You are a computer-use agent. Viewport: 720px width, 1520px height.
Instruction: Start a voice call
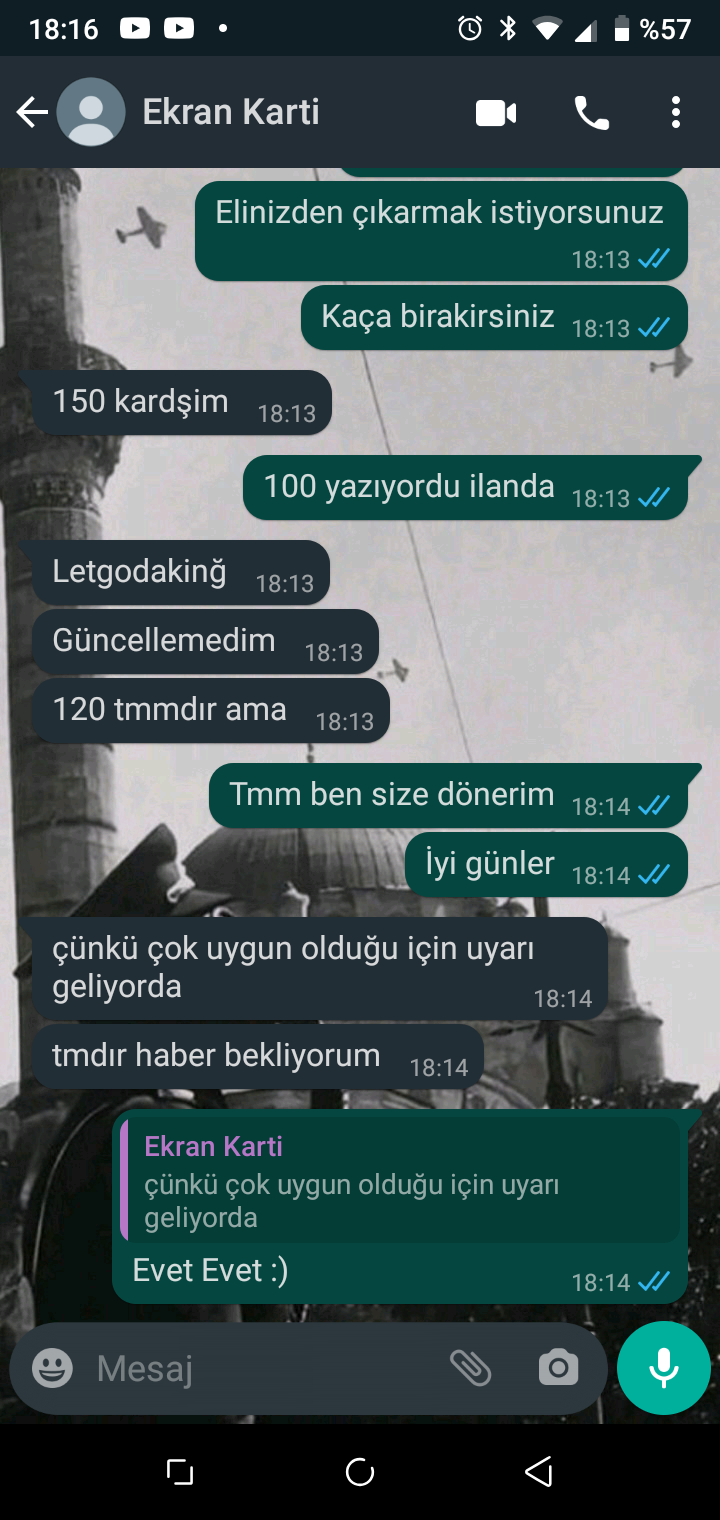pos(592,112)
